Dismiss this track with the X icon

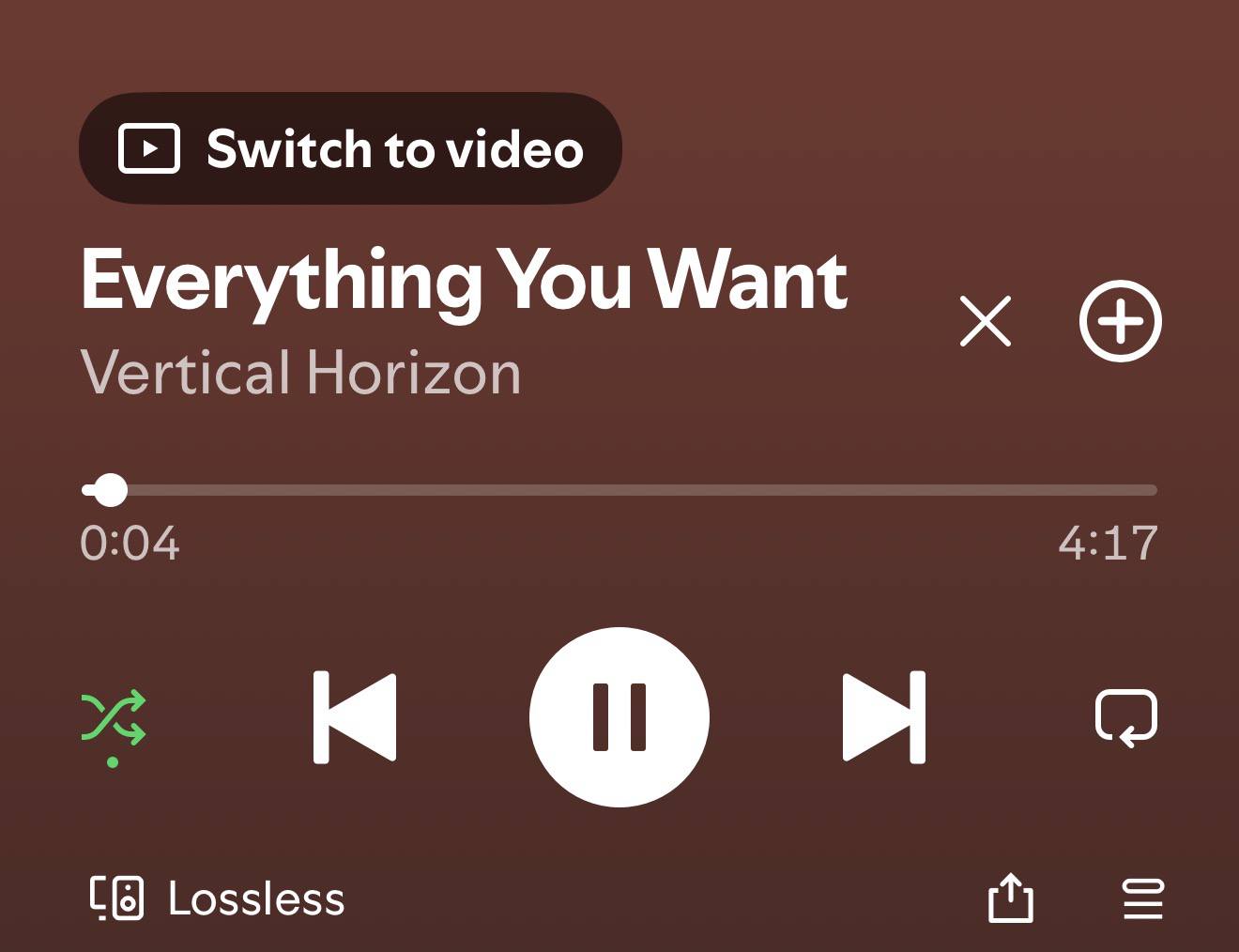coord(986,321)
